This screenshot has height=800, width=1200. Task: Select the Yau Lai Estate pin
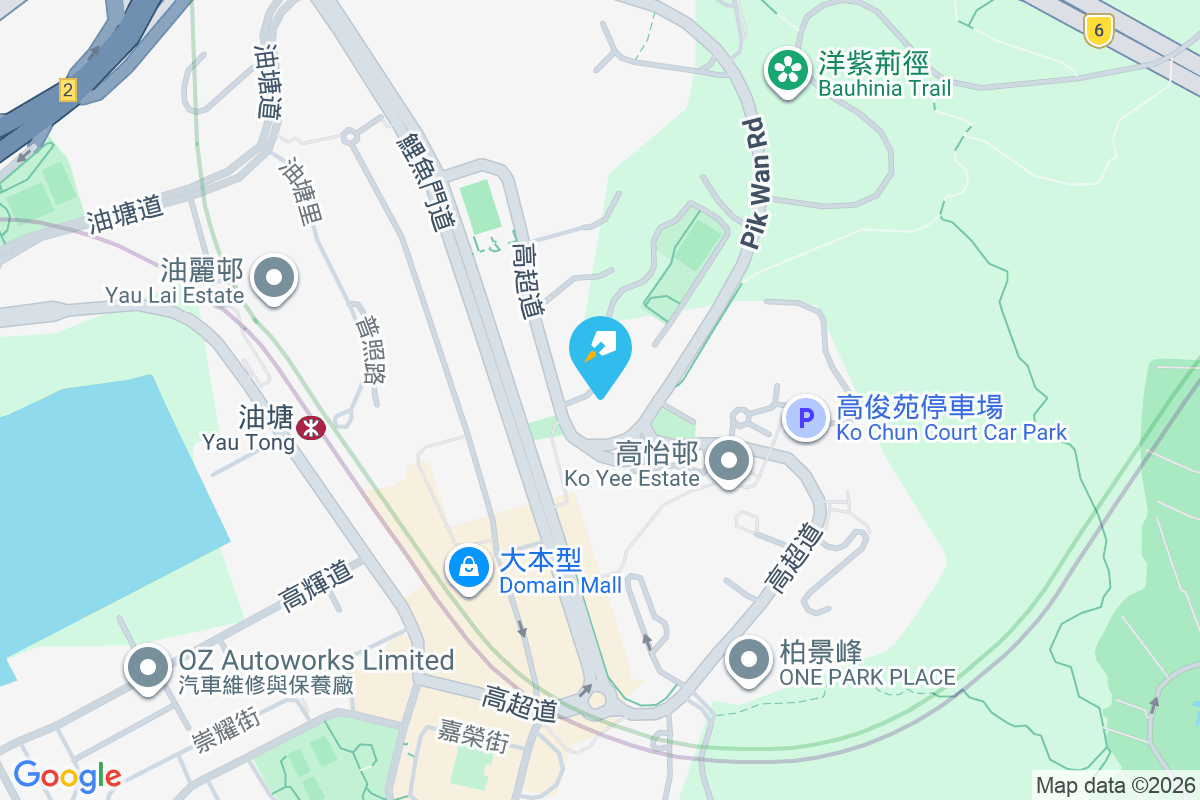[x=275, y=278]
